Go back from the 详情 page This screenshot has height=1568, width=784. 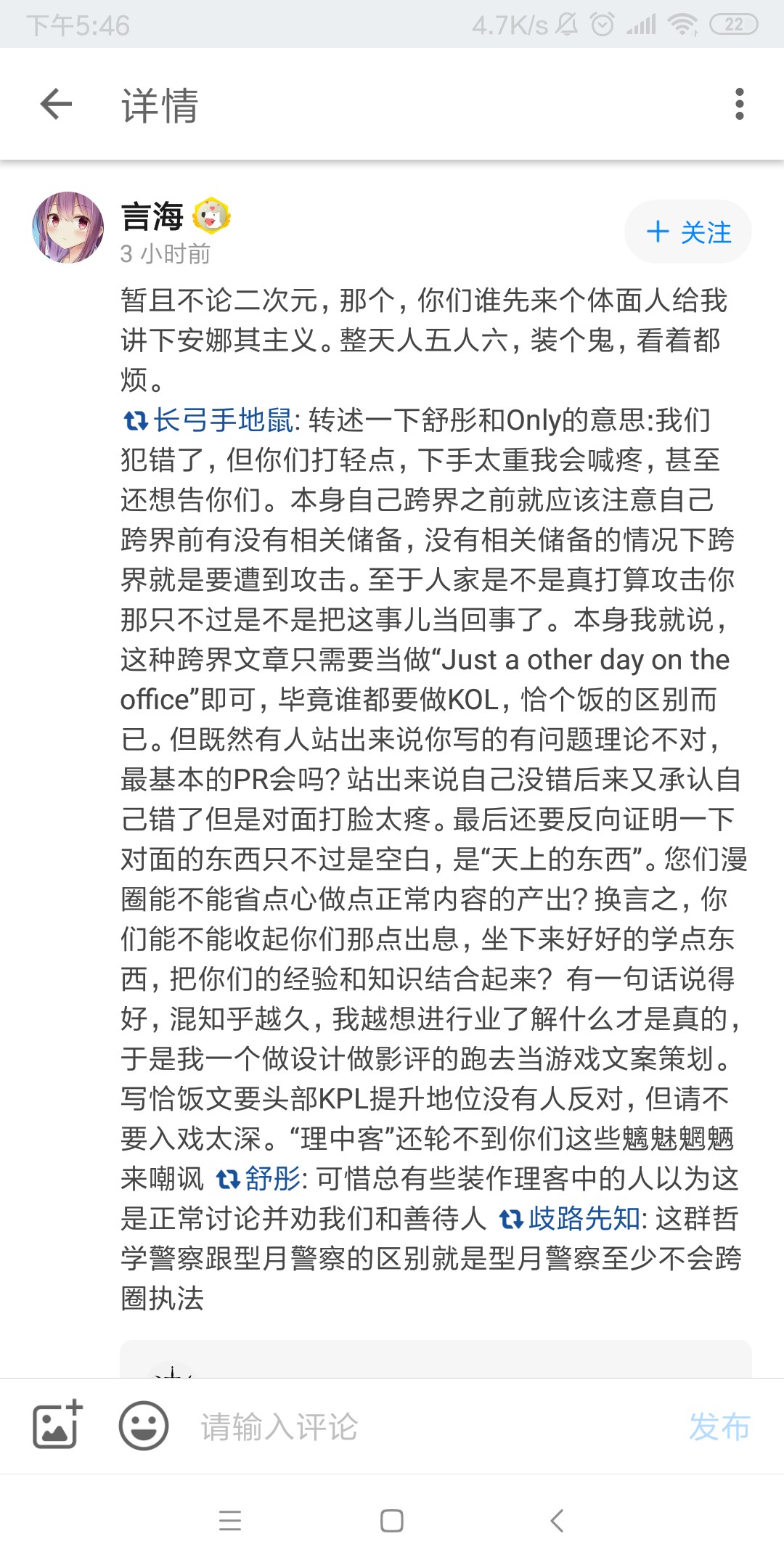coord(56,104)
